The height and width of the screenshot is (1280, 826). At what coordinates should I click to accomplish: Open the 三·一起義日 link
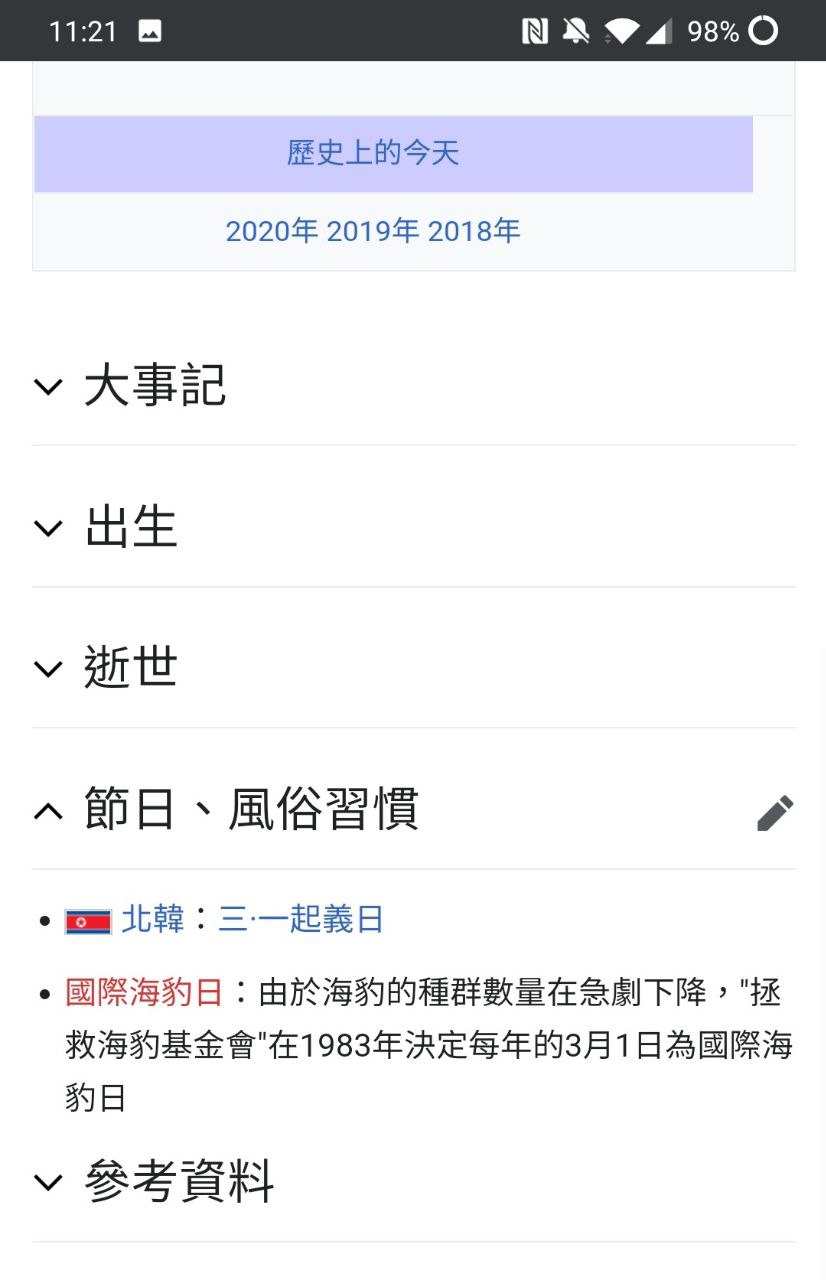tap(301, 919)
